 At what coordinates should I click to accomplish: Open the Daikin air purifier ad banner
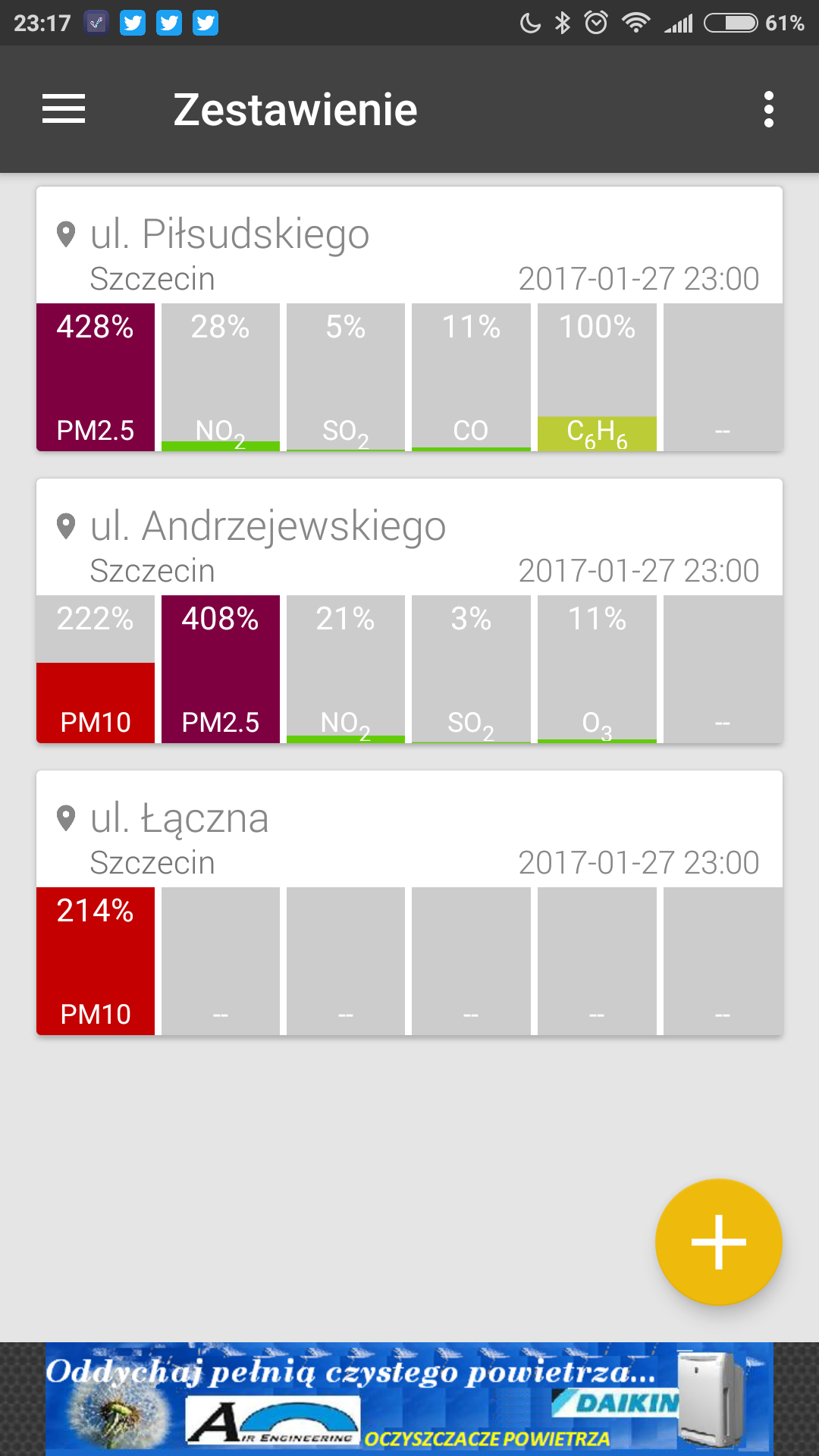click(409, 1399)
